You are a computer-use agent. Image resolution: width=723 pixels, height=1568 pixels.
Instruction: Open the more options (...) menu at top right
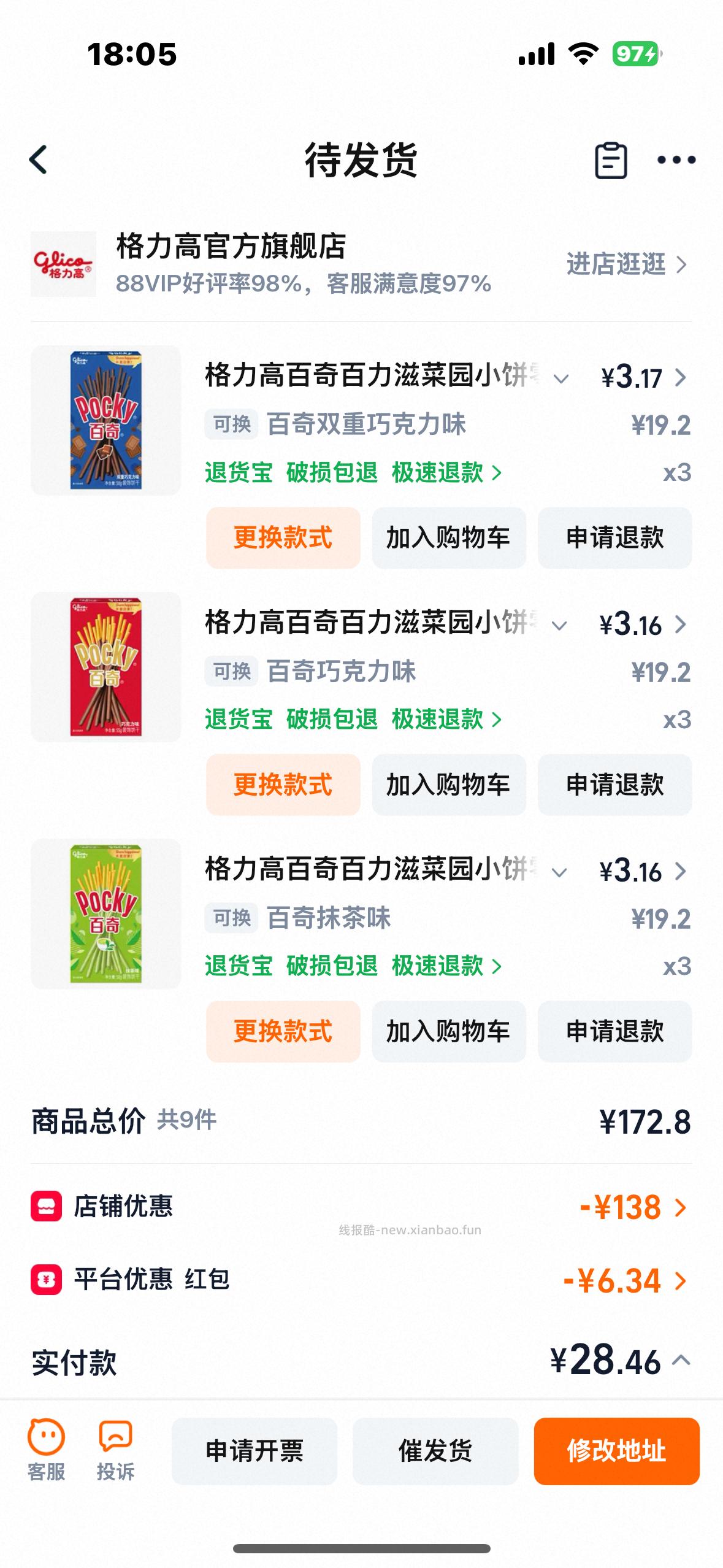[675, 161]
